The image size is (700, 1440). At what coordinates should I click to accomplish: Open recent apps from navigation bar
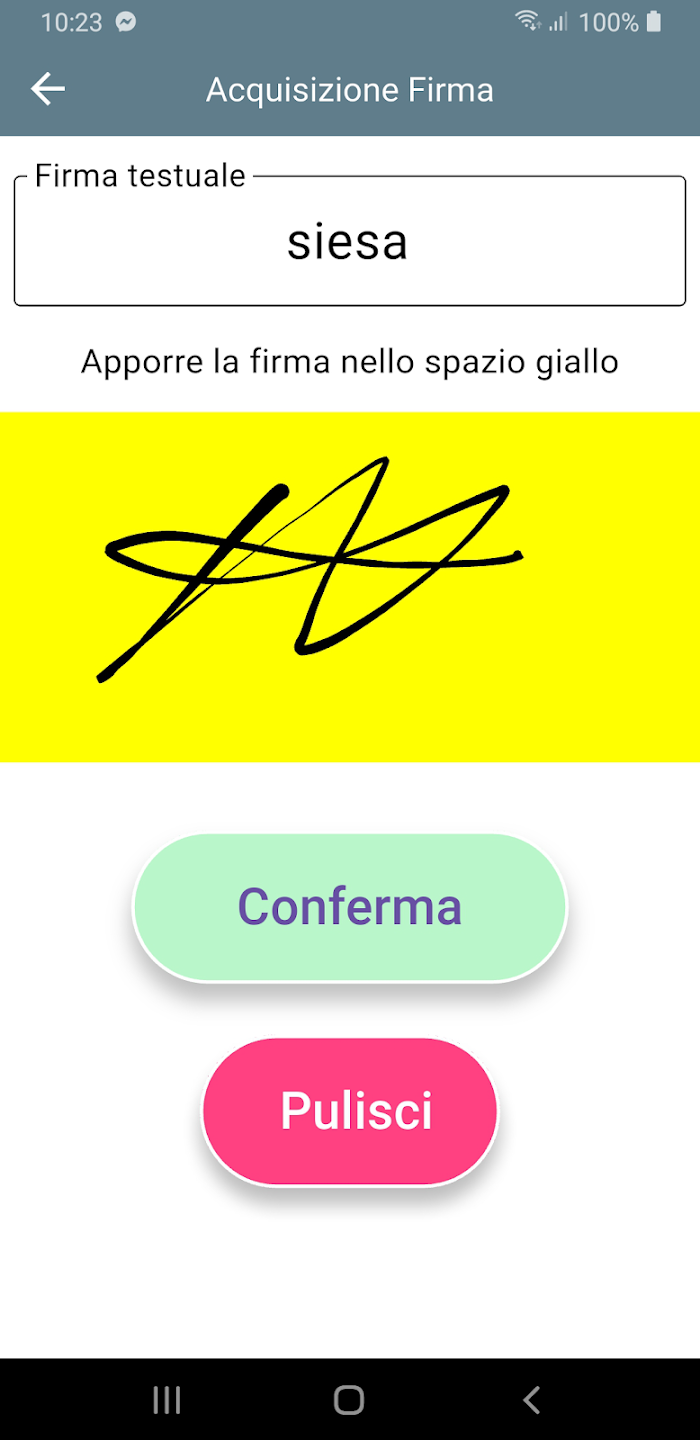pos(167,1400)
